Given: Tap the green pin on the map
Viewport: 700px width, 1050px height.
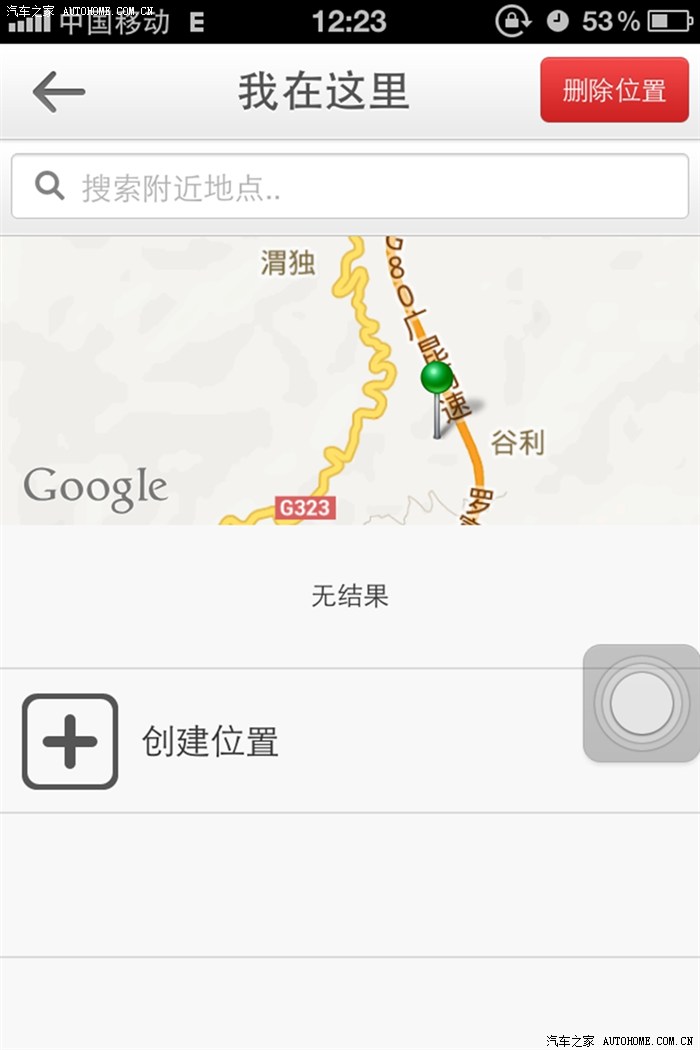Looking at the screenshot, I should point(437,379).
